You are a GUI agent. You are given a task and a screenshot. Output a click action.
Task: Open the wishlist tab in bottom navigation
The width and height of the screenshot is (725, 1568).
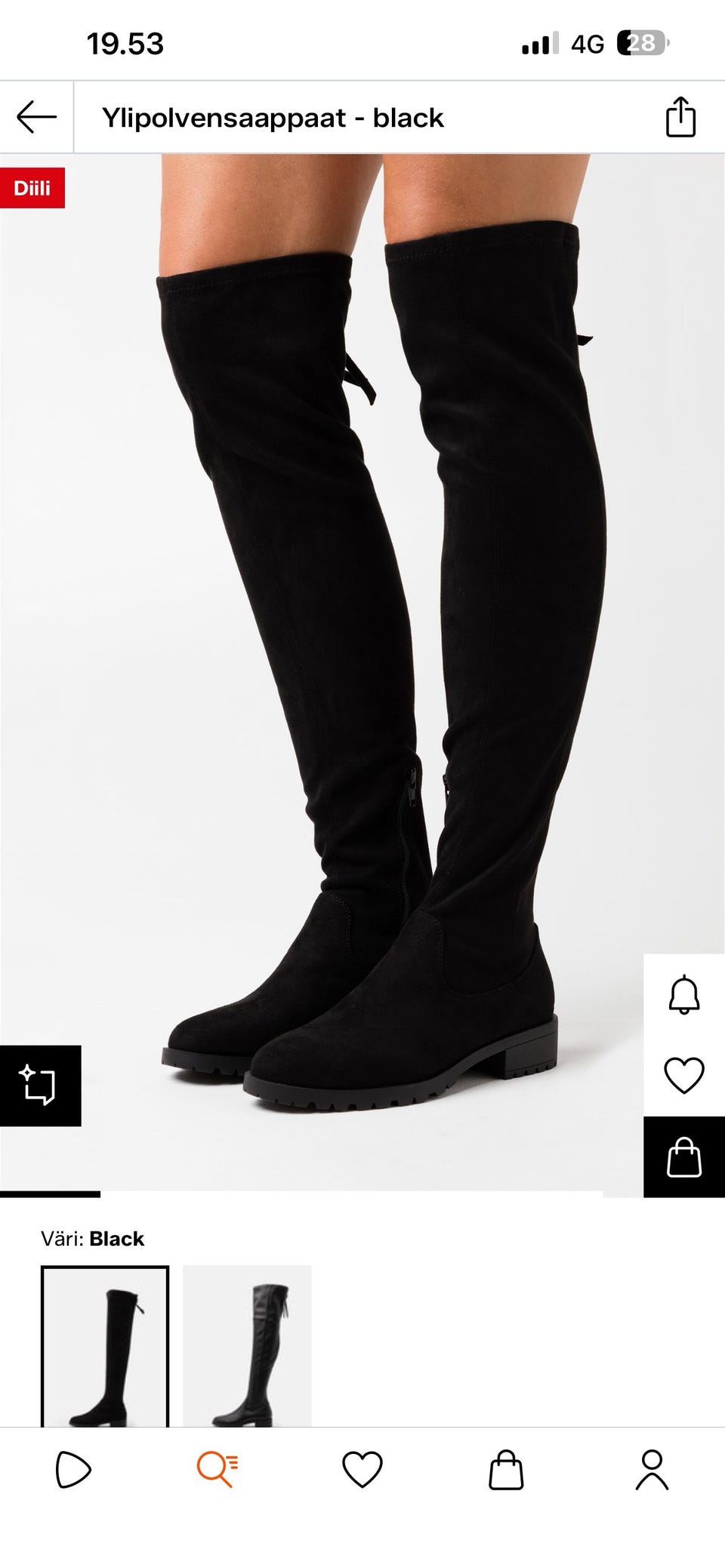coord(362,1469)
